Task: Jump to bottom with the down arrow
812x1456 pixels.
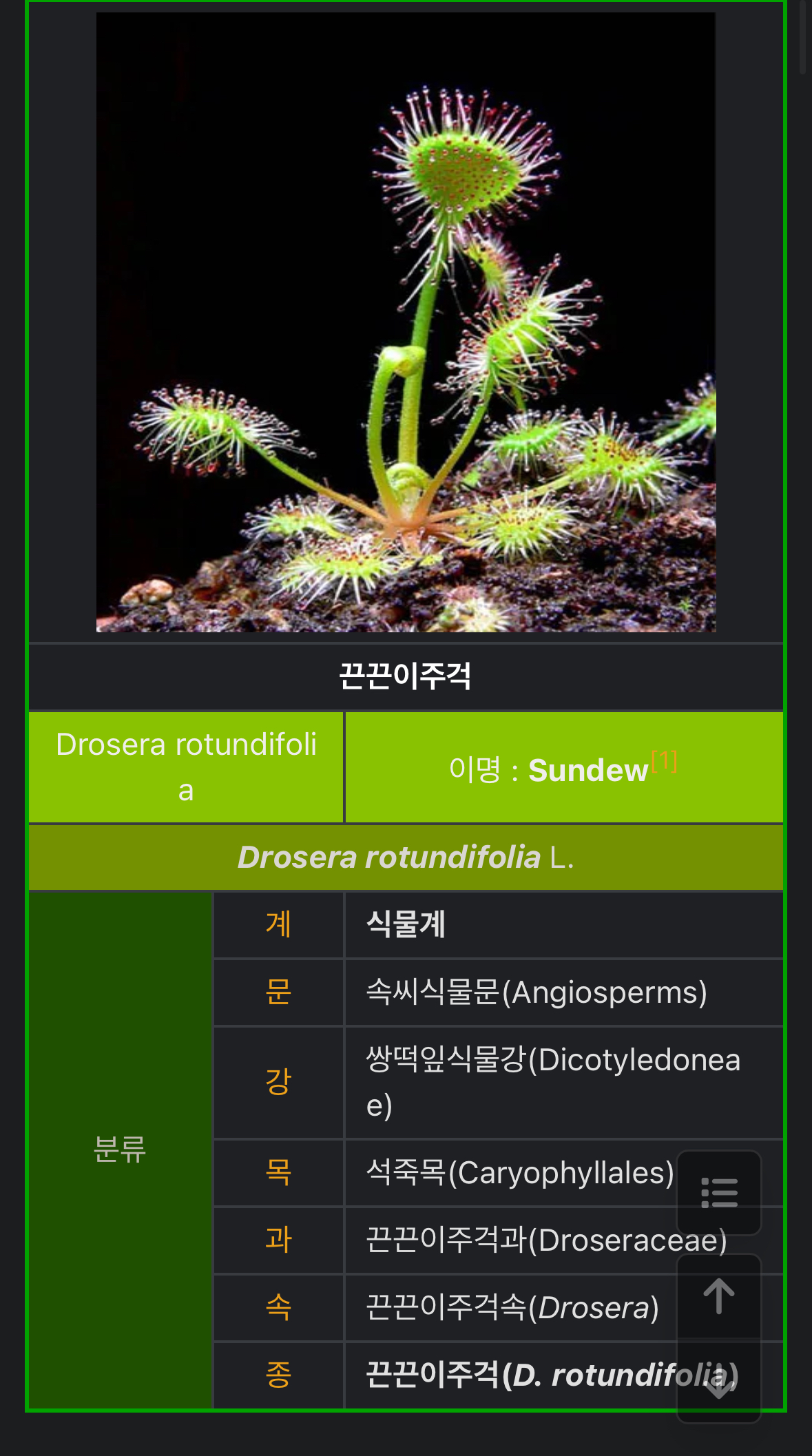Action: click(719, 1381)
